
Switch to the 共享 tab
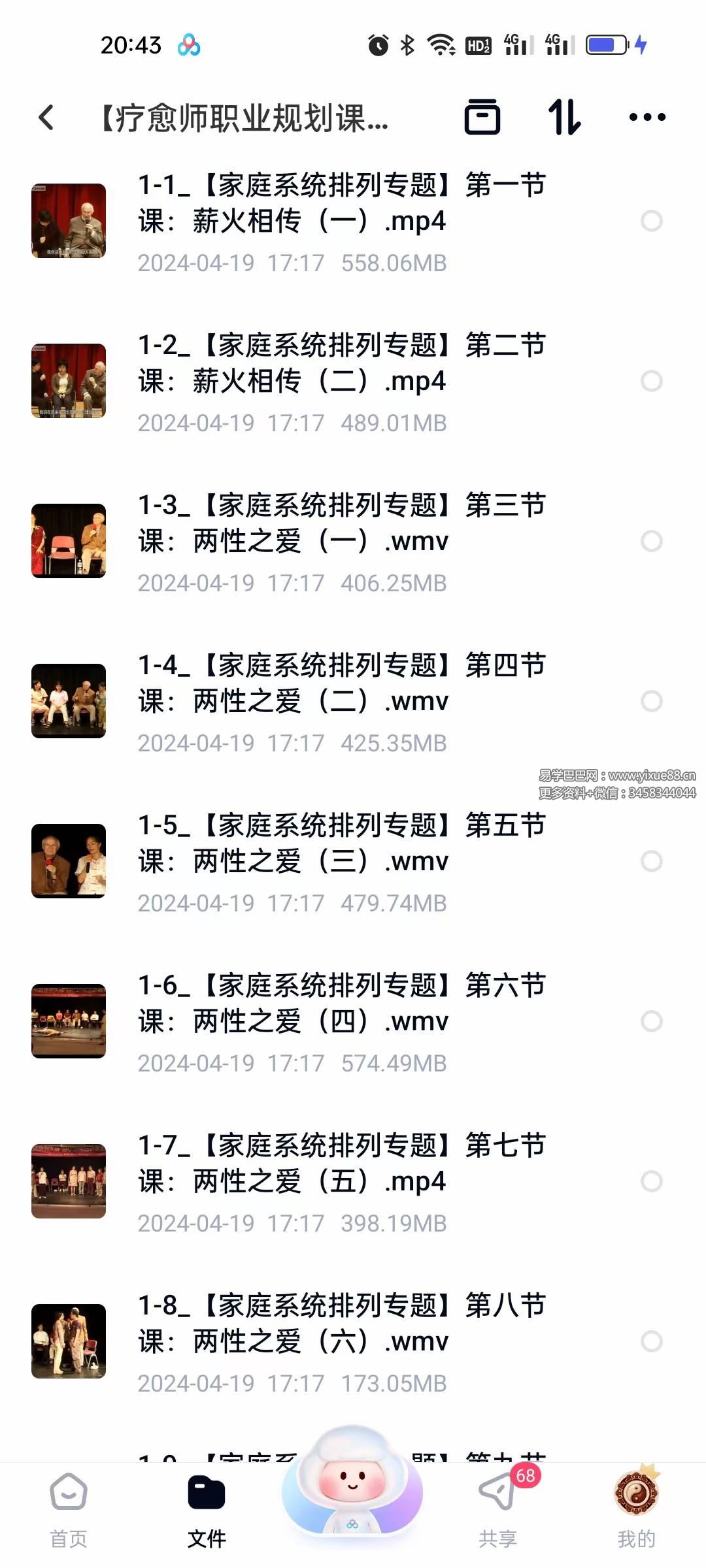pyautogui.click(x=497, y=1510)
